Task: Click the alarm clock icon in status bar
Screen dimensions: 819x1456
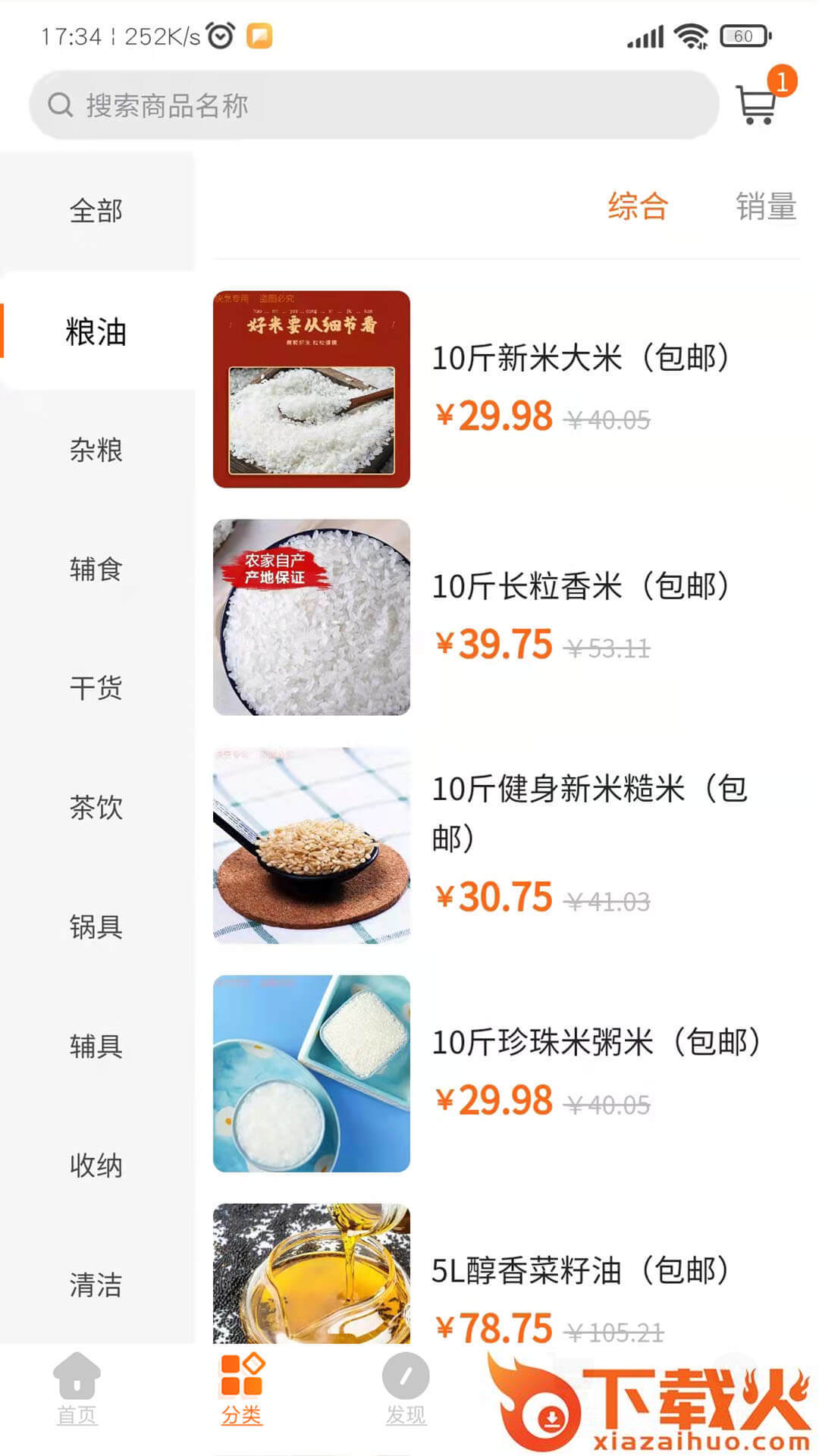Action: [x=220, y=34]
